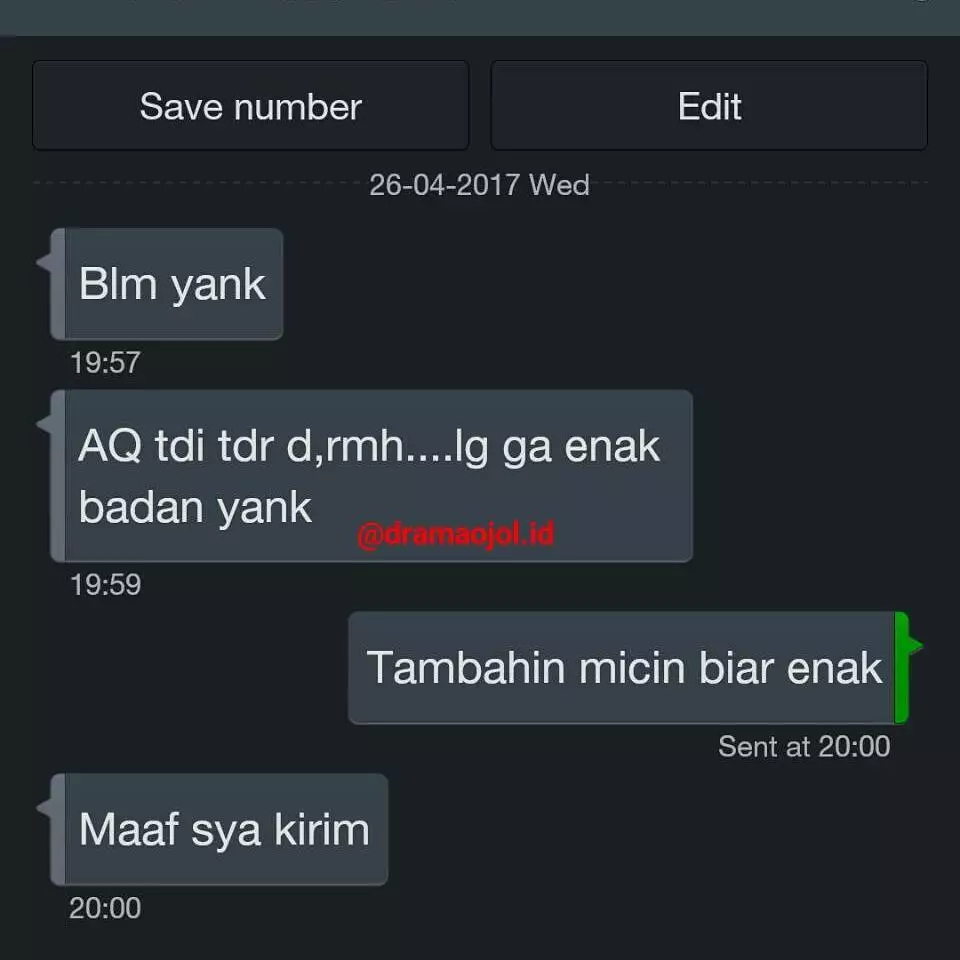The width and height of the screenshot is (960, 960).
Task: Open the Edit option
Action: tap(709, 106)
